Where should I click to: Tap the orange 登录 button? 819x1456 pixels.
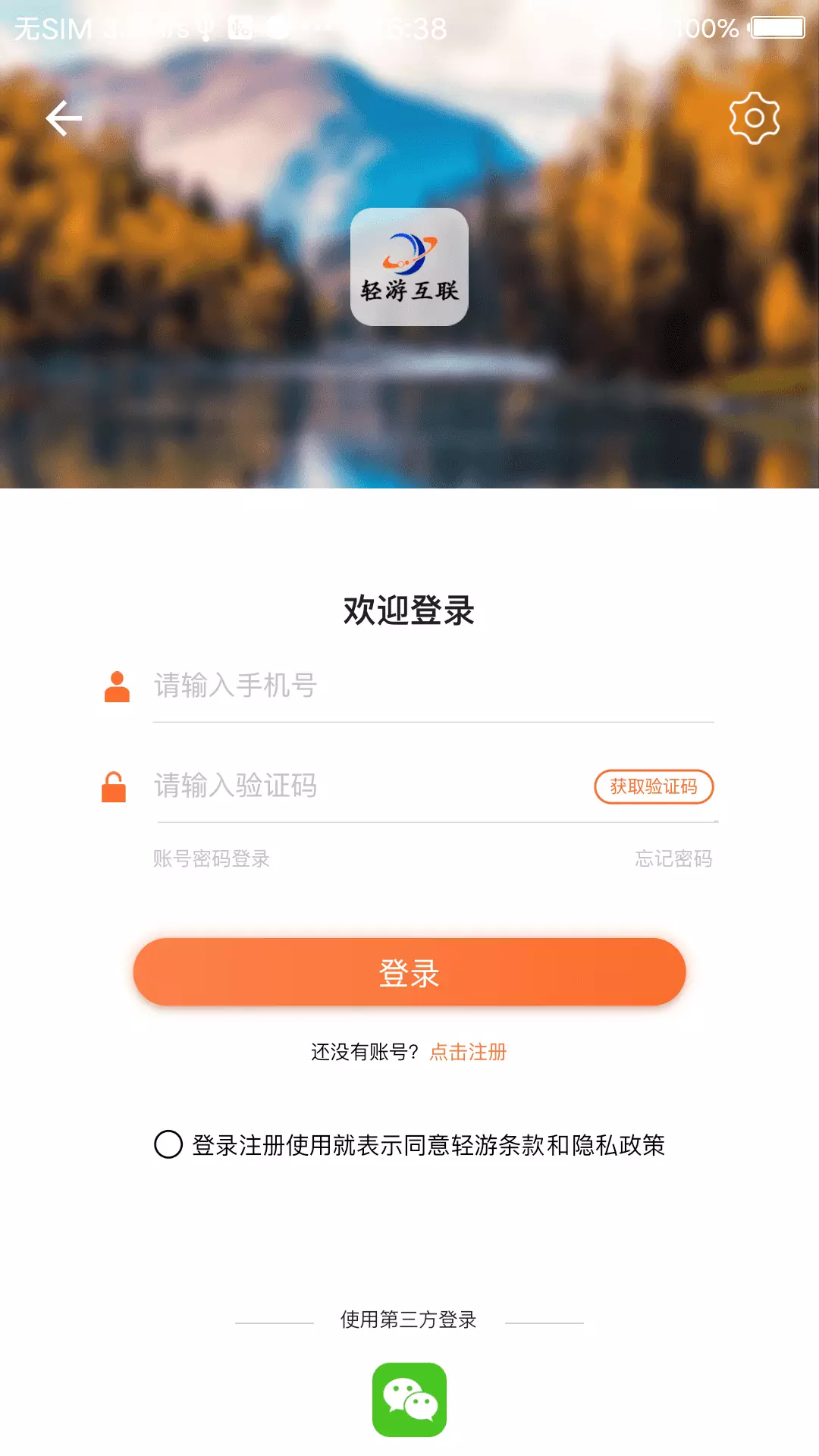click(x=409, y=972)
